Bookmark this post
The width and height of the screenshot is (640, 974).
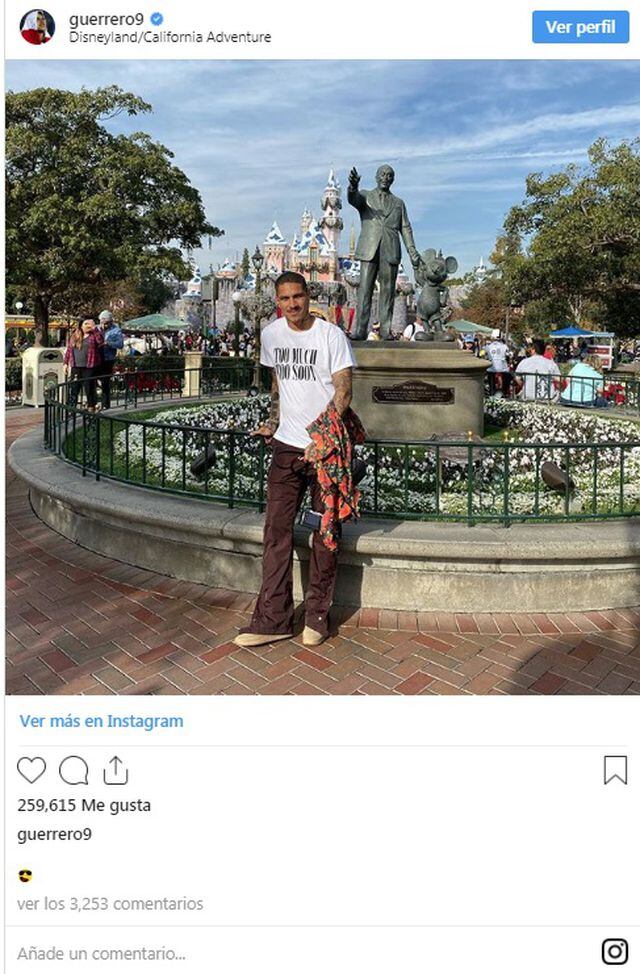[615, 770]
